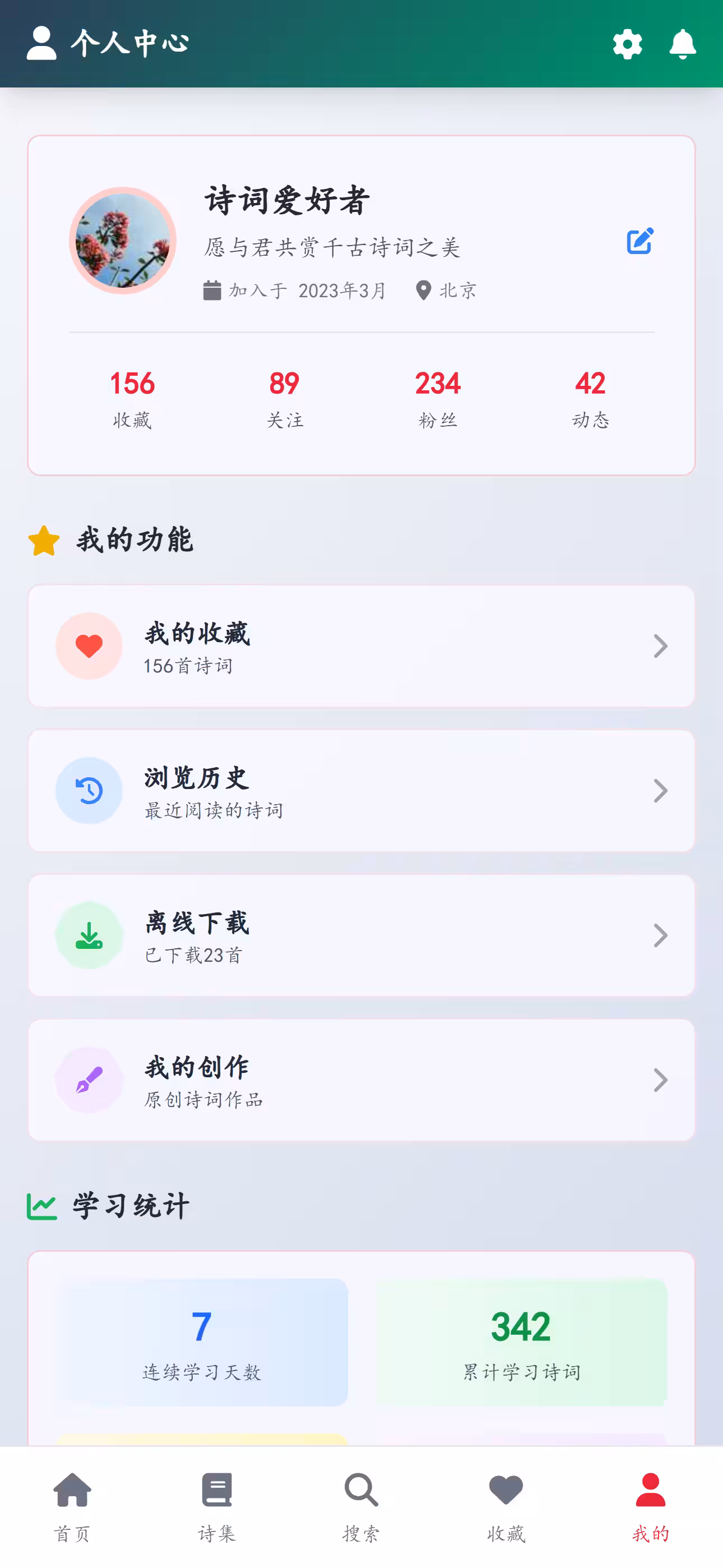Expand the 离线下载 card chevron
Viewport: 723px width, 1568px height.
coord(660,935)
